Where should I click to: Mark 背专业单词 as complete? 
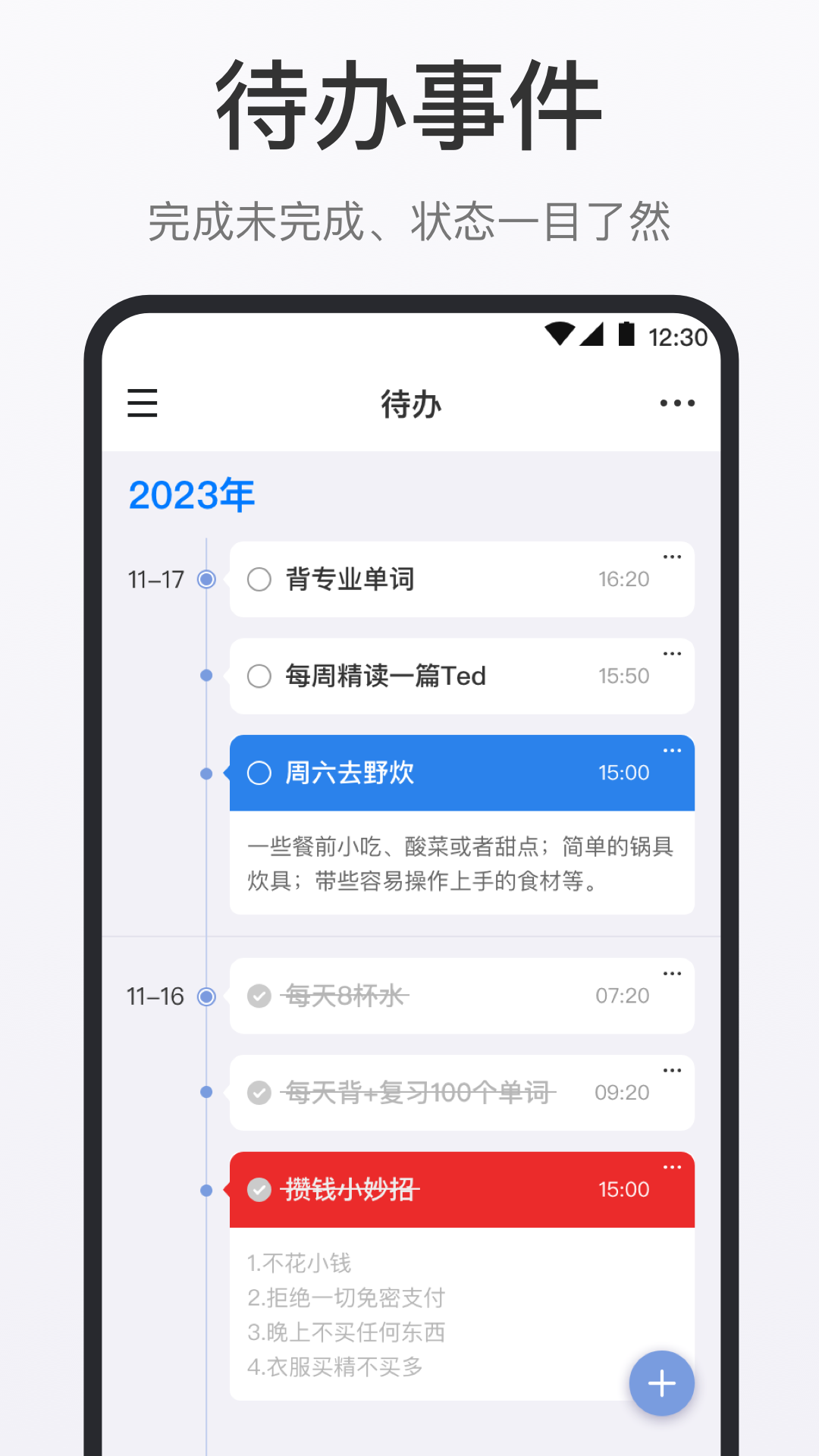[x=259, y=579]
